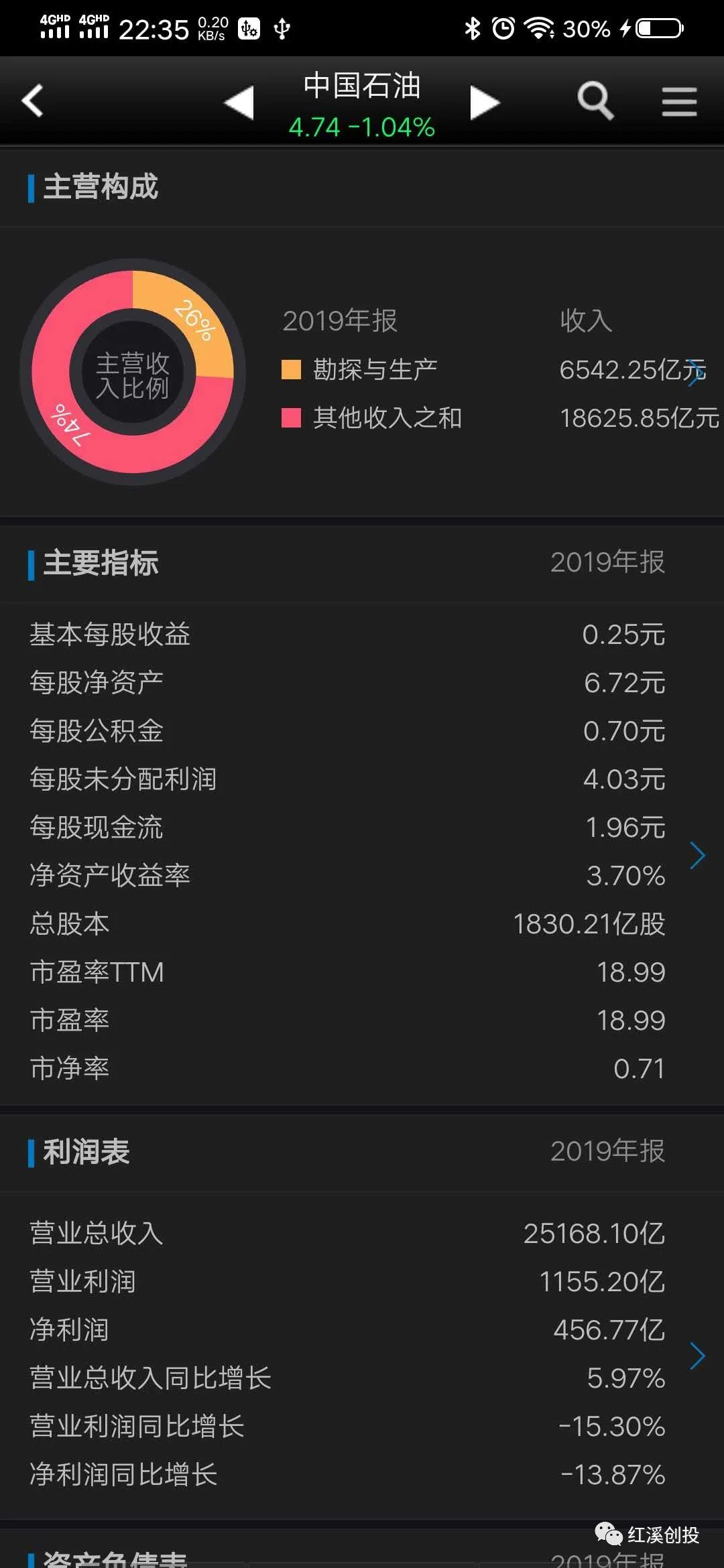
Task: Select the next stock arrow beside 中国石油
Action: pyautogui.click(x=484, y=102)
